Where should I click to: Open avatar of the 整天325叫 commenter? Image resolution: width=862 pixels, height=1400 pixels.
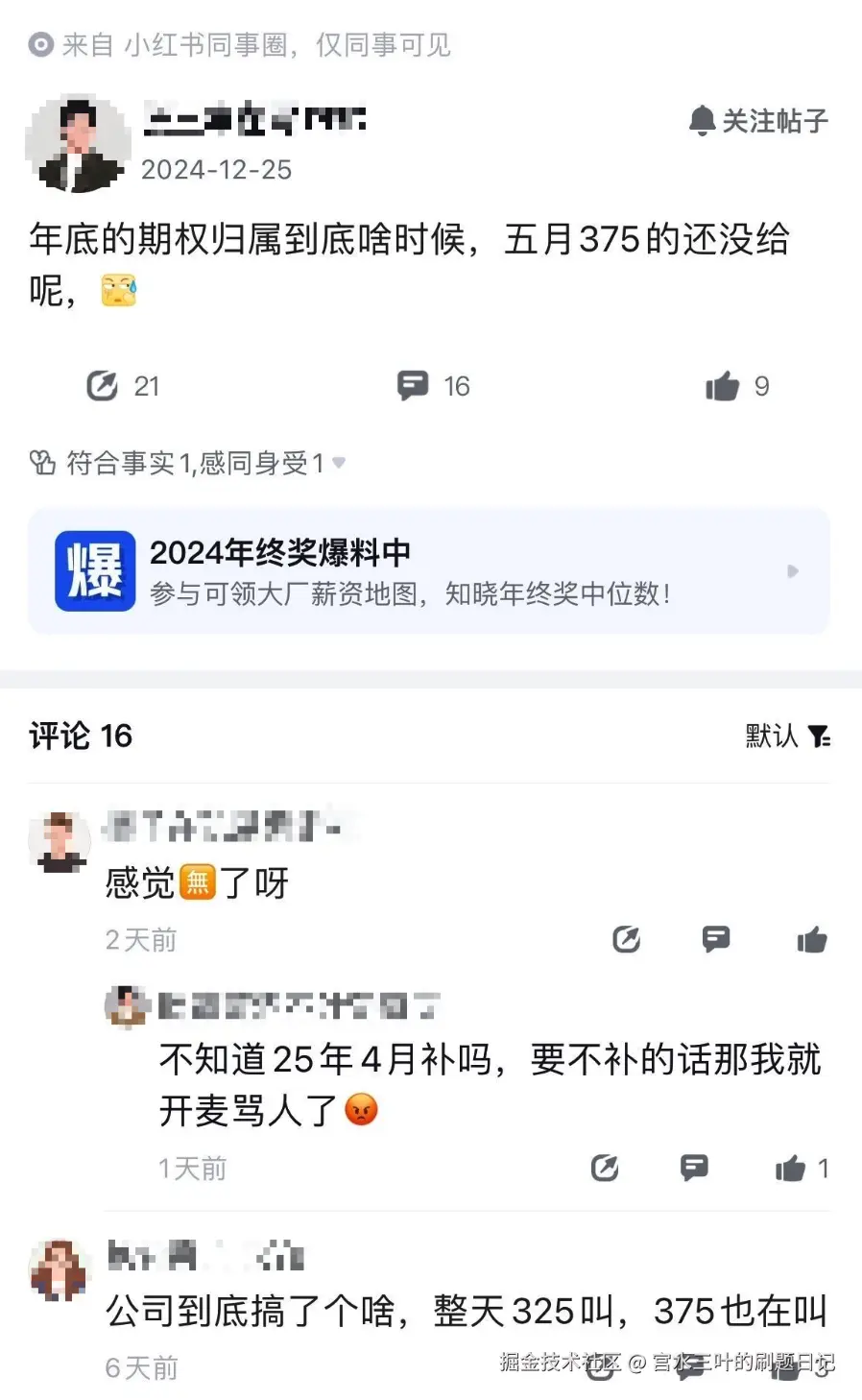tap(60, 1269)
